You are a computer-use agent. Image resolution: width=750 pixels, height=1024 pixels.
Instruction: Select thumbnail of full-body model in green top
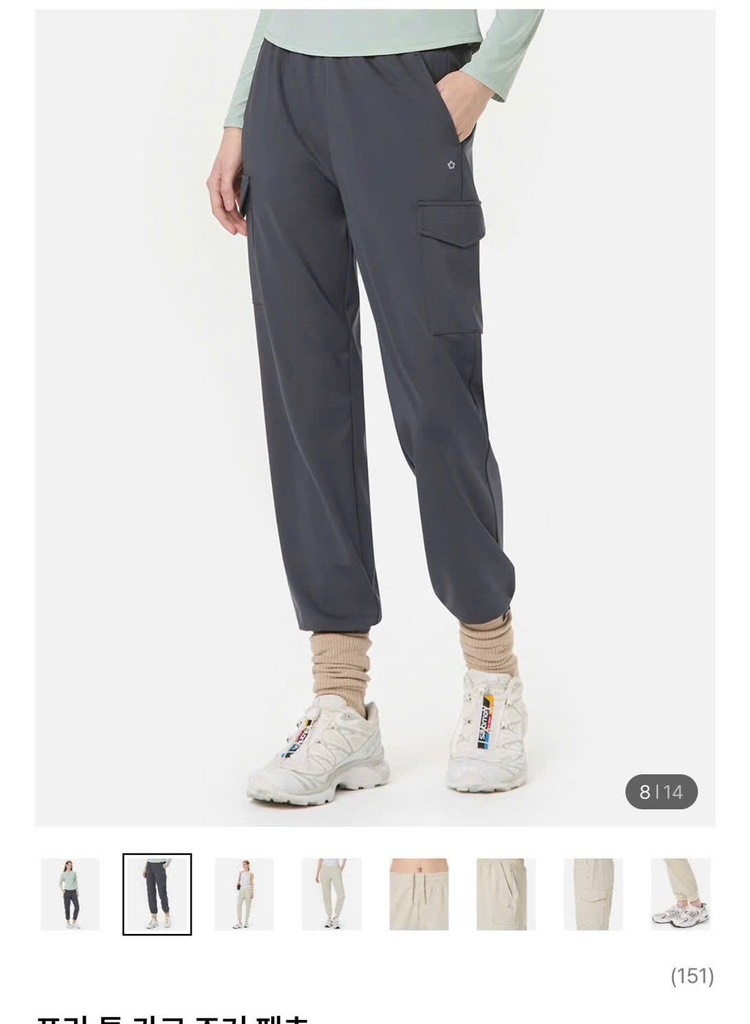click(70, 894)
